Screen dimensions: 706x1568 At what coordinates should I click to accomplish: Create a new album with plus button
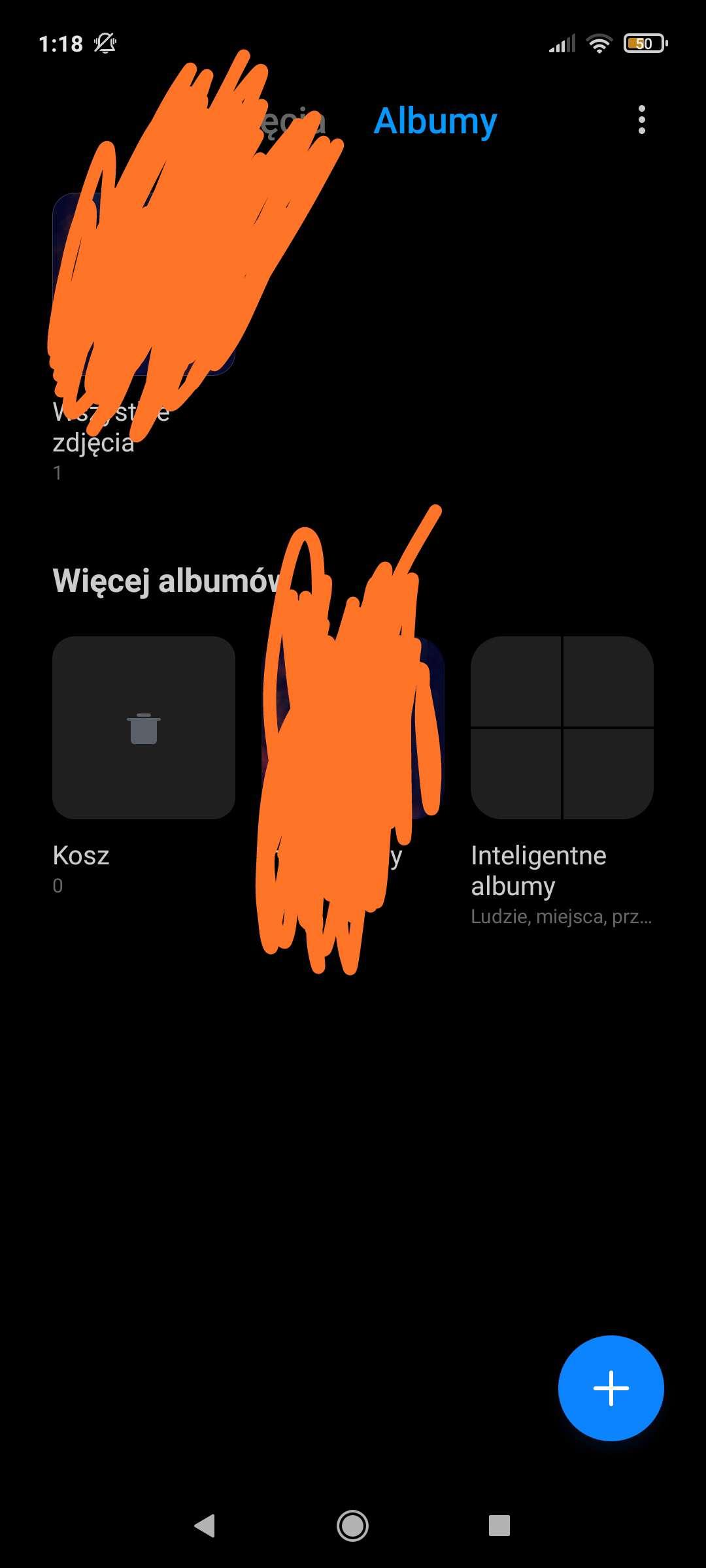[x=611, y=1388]
